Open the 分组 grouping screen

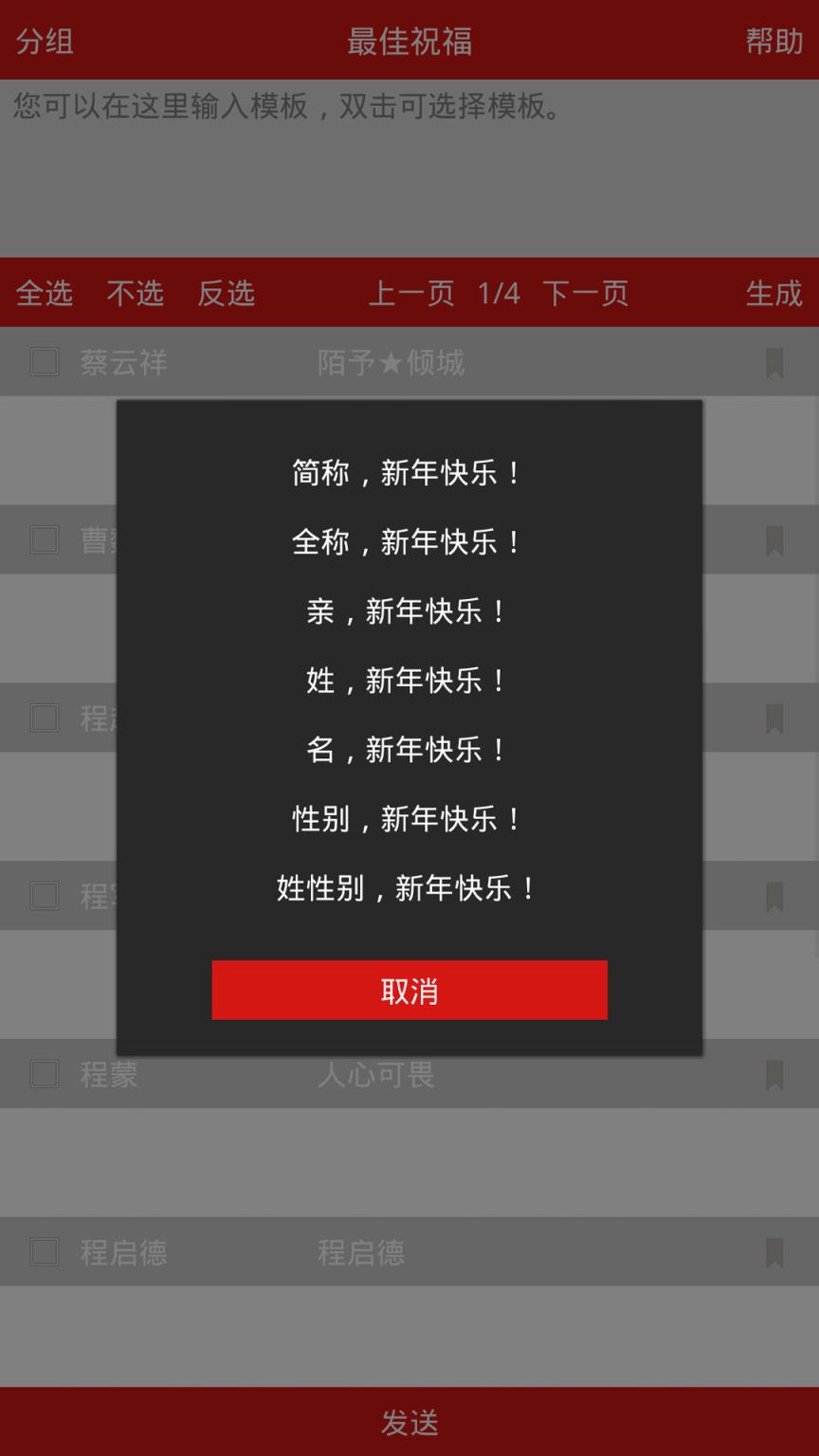44,42
